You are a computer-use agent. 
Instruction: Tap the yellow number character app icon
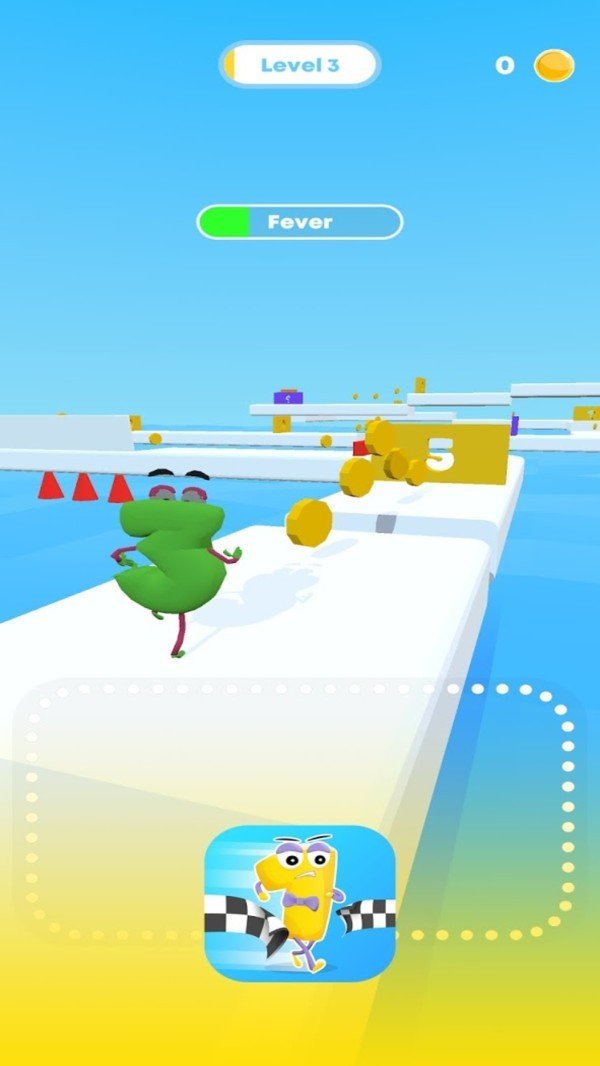coord(300,903)
